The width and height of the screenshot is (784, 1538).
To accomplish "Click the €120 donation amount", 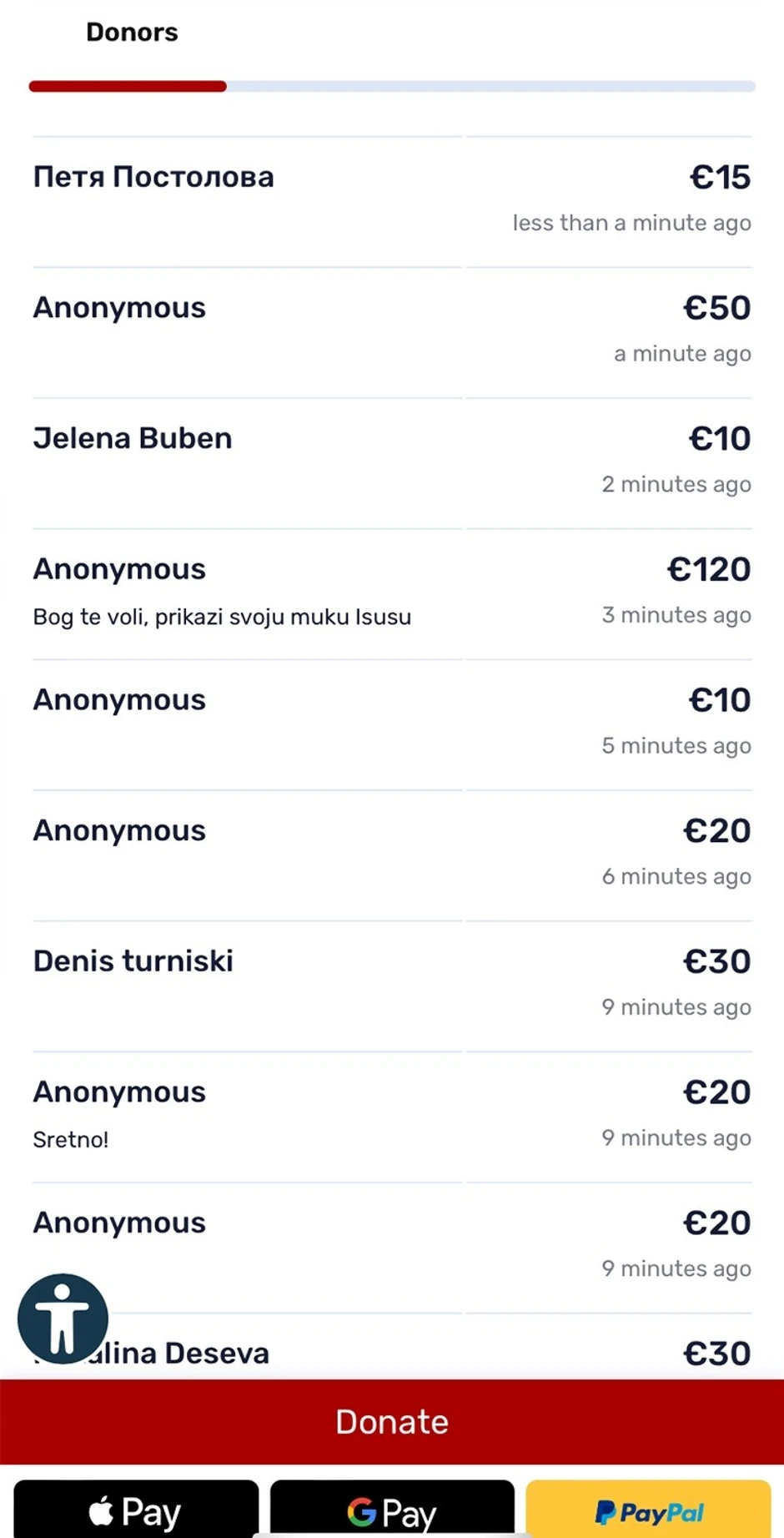I will (x=708, y=568).
